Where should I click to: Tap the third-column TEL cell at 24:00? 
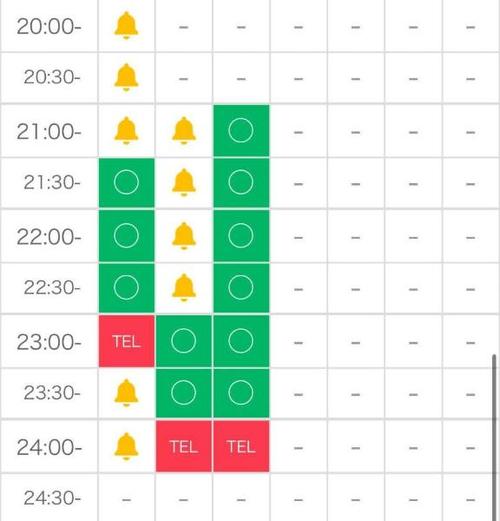[241, 446]
